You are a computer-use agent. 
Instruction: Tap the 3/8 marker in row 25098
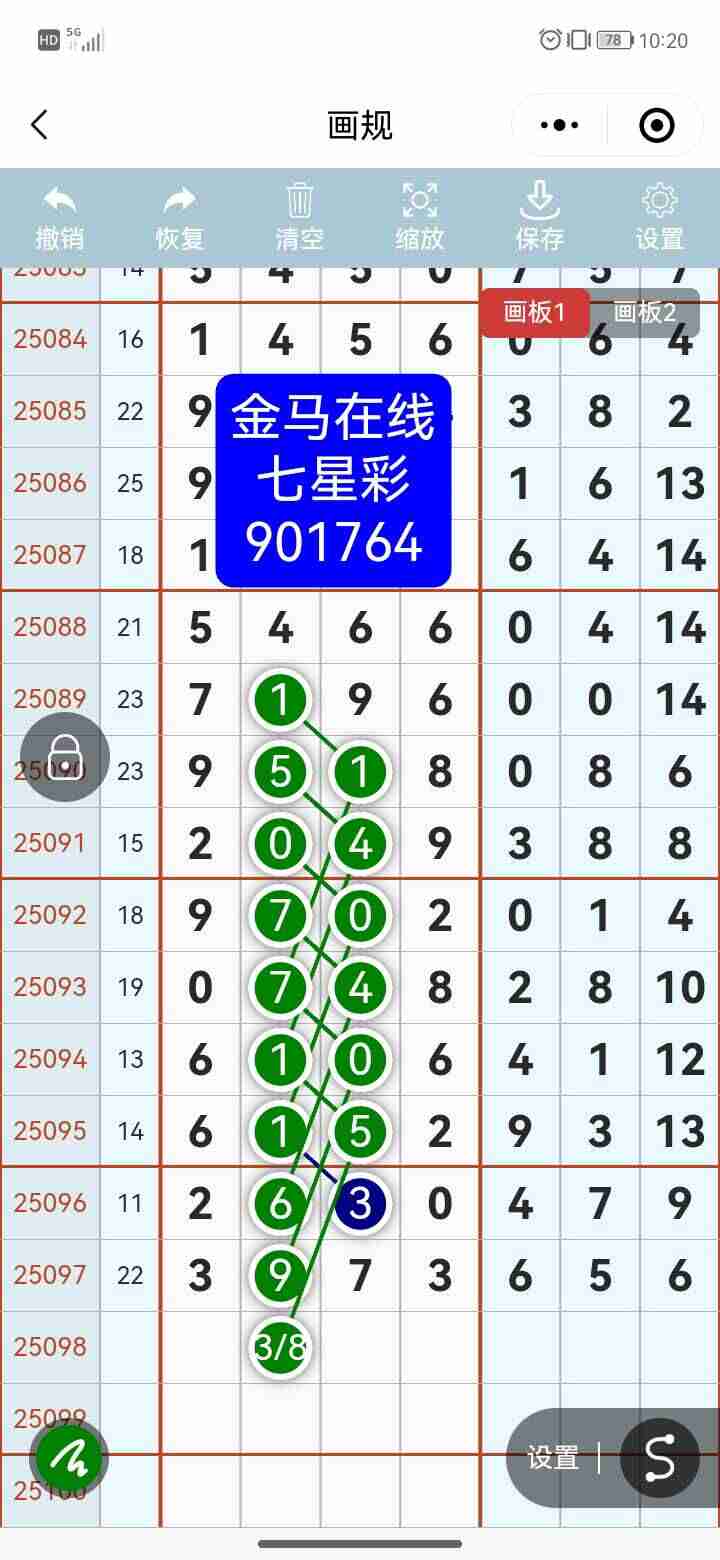point(281,1347)
